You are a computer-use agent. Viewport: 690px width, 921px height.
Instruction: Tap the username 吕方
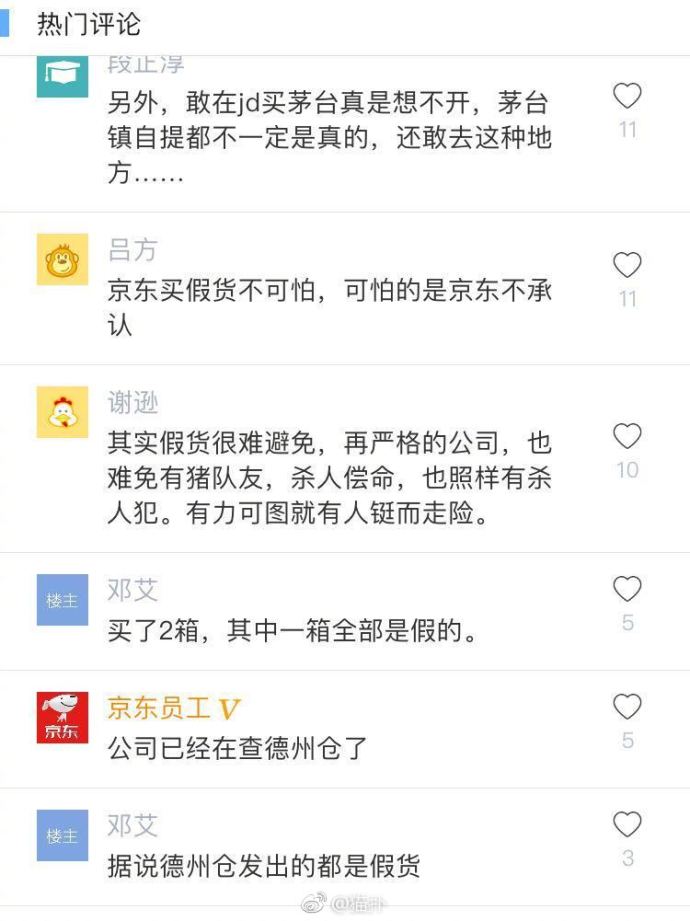[133, 250]
